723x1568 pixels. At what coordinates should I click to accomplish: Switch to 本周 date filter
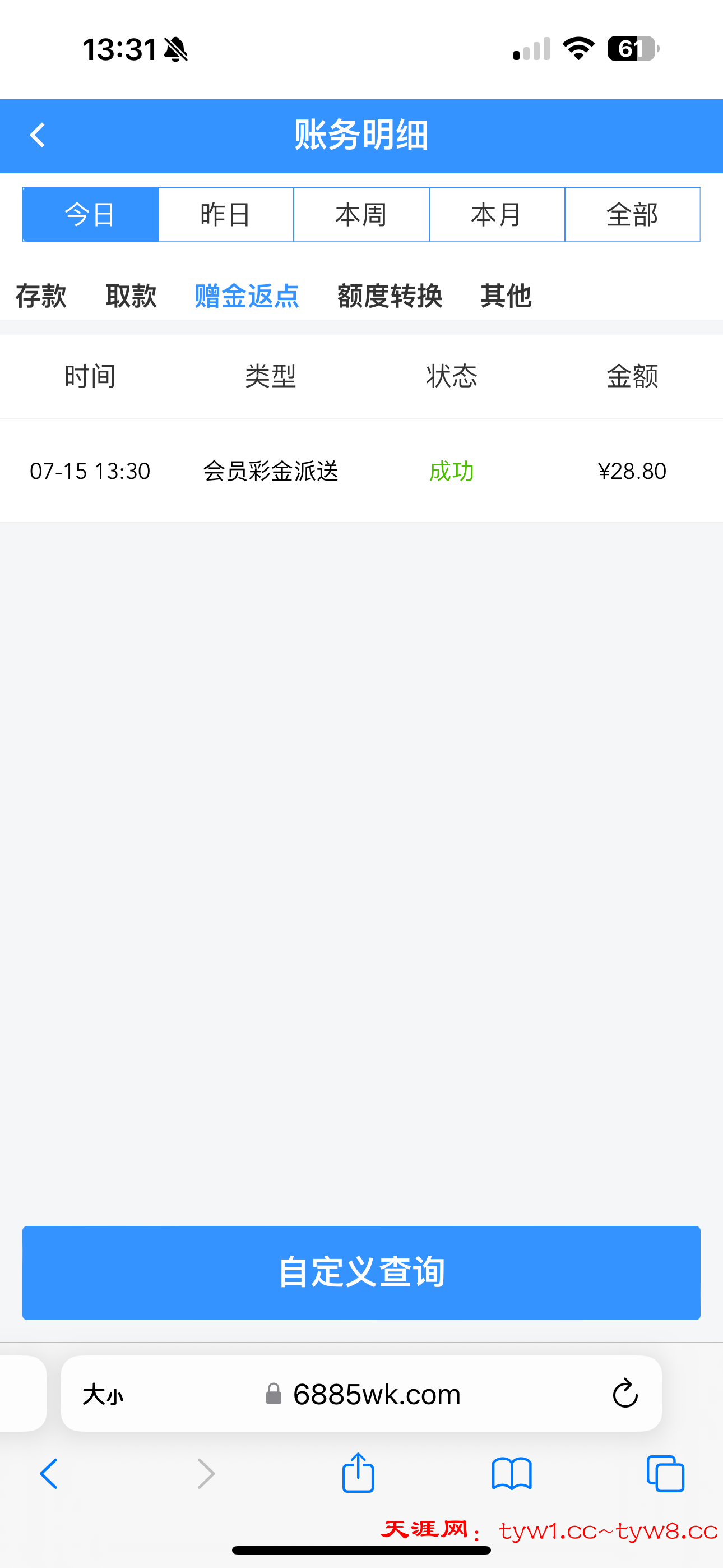coord(361,215)
